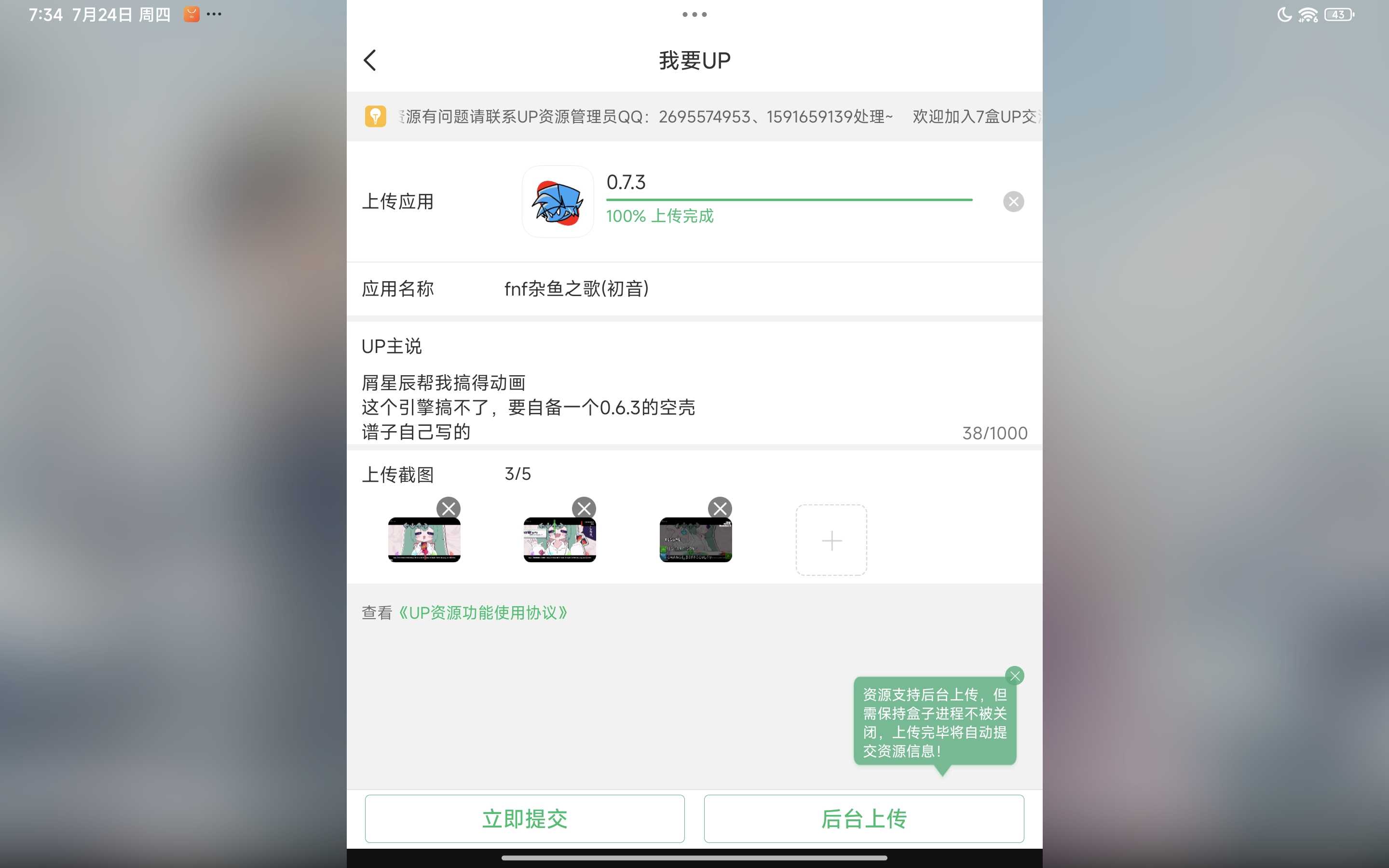Delete the second uploaded screenshot
The width and height of the screenshot is (1389, 868).
tap(584, 508)
